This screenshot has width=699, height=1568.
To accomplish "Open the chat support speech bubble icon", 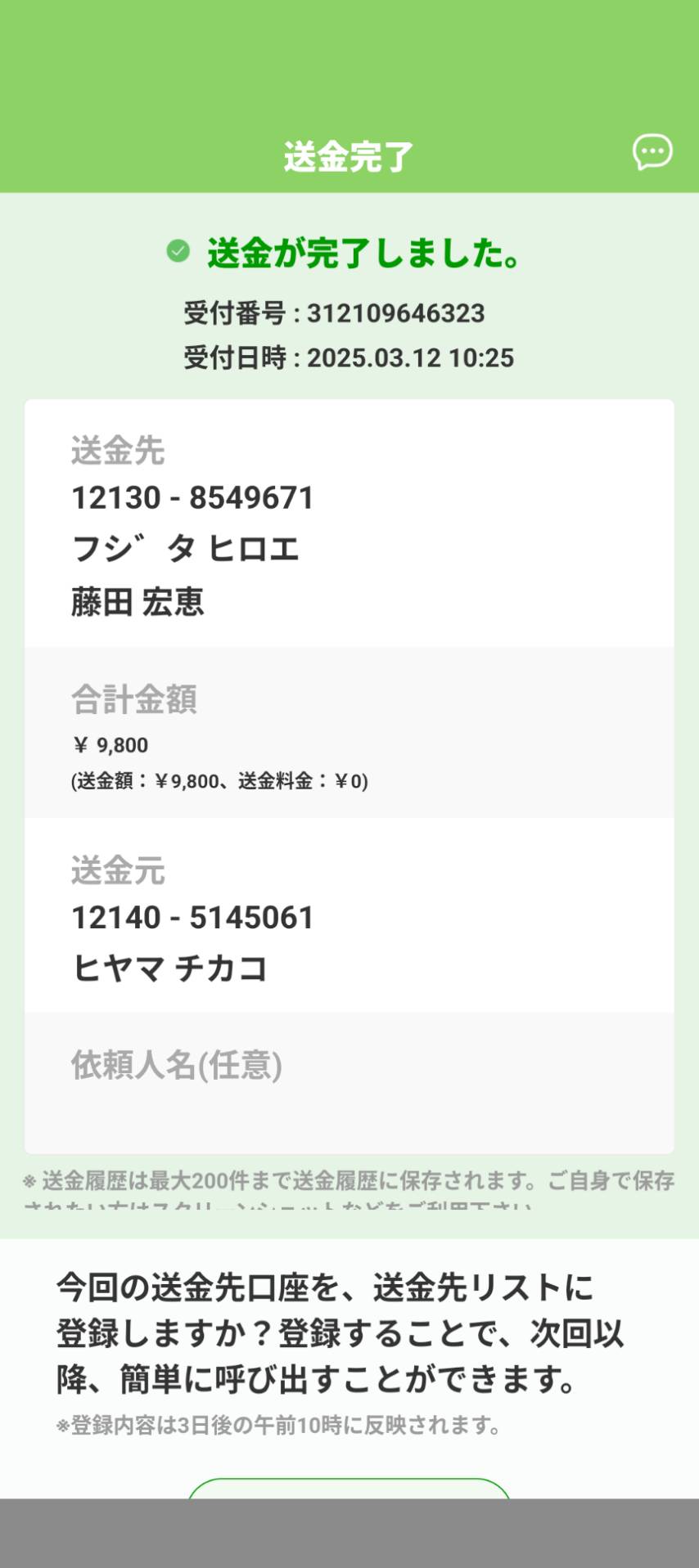I will [652, 152].
